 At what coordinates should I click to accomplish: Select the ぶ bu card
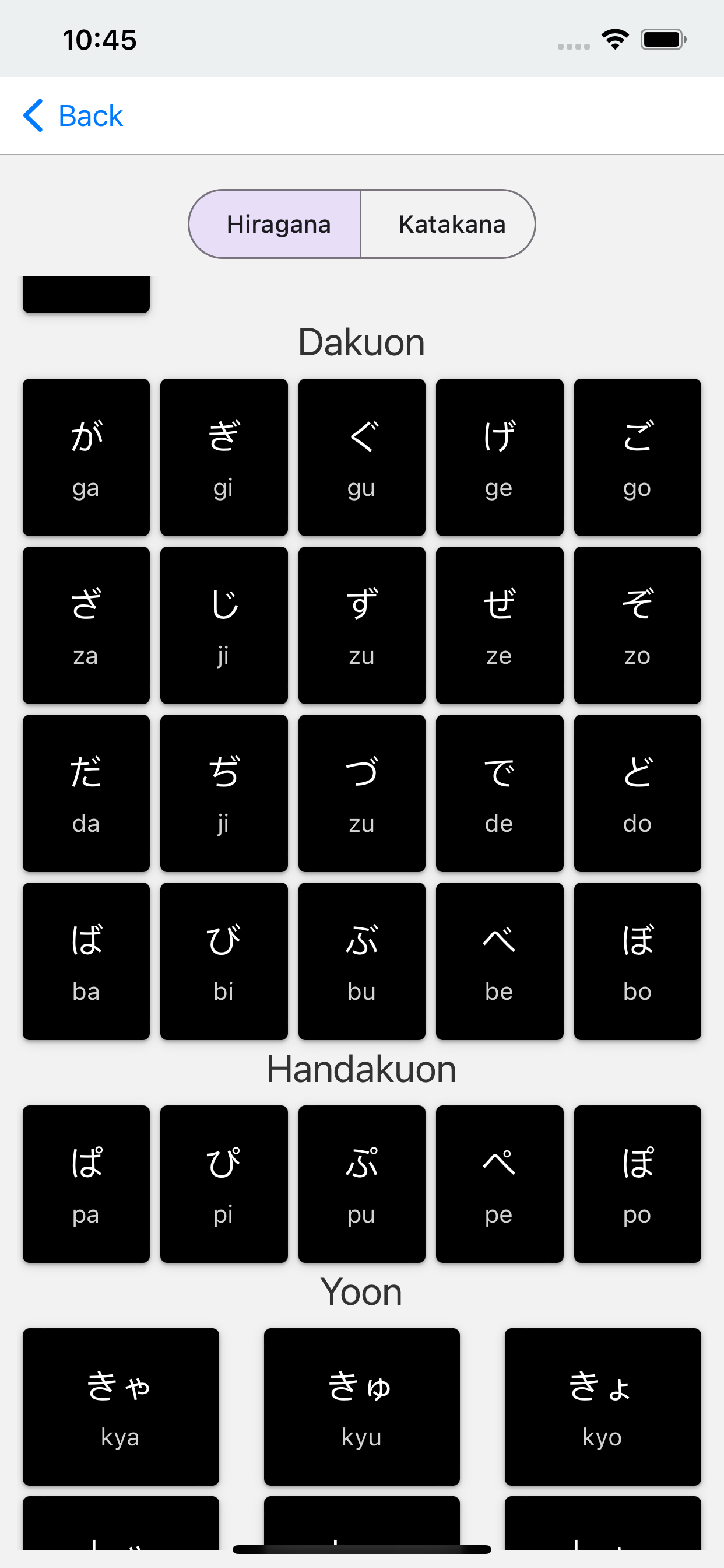pyautogui.click(x=361, y=961)
